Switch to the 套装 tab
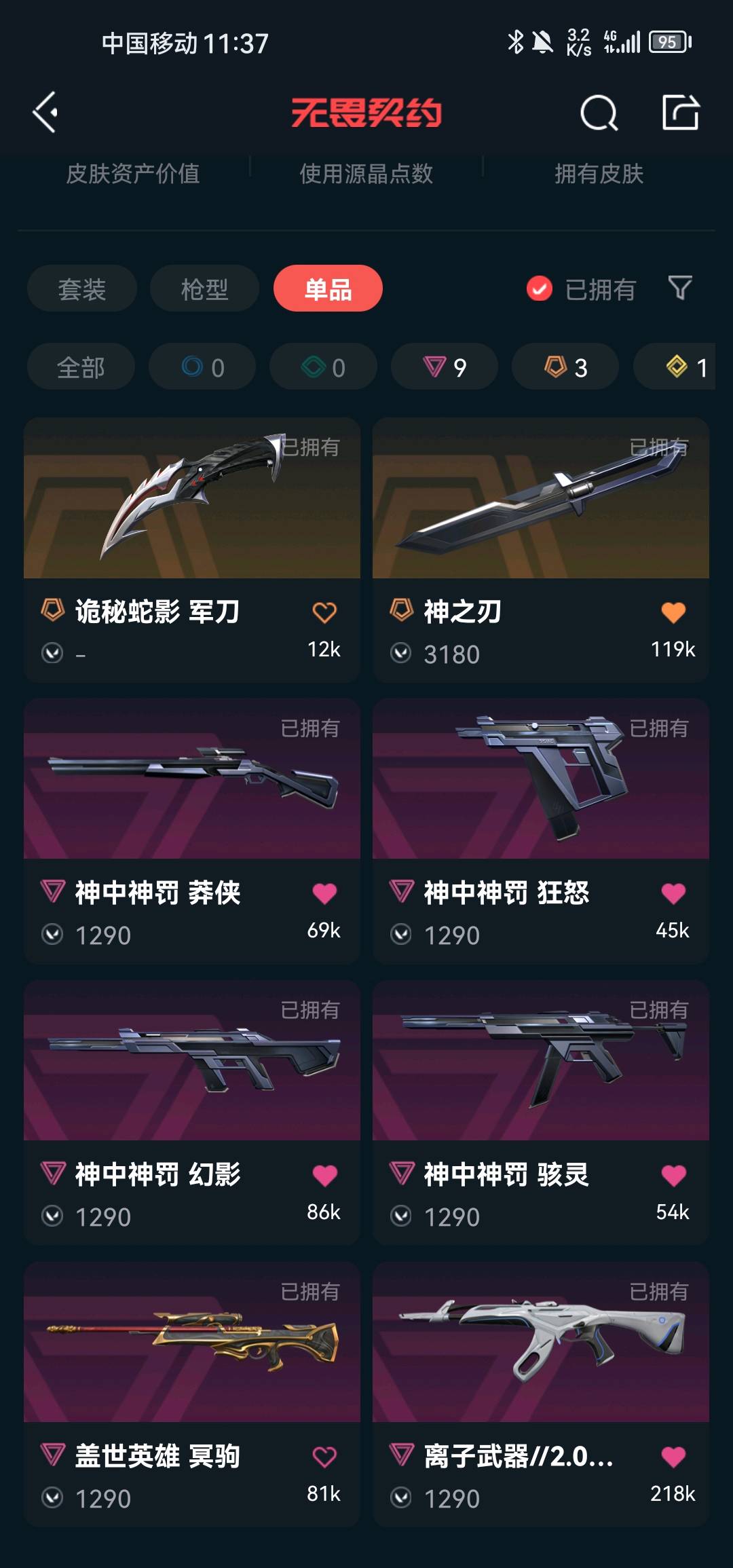This screenshot has height=1568, width=733. (x=82, y=289)
